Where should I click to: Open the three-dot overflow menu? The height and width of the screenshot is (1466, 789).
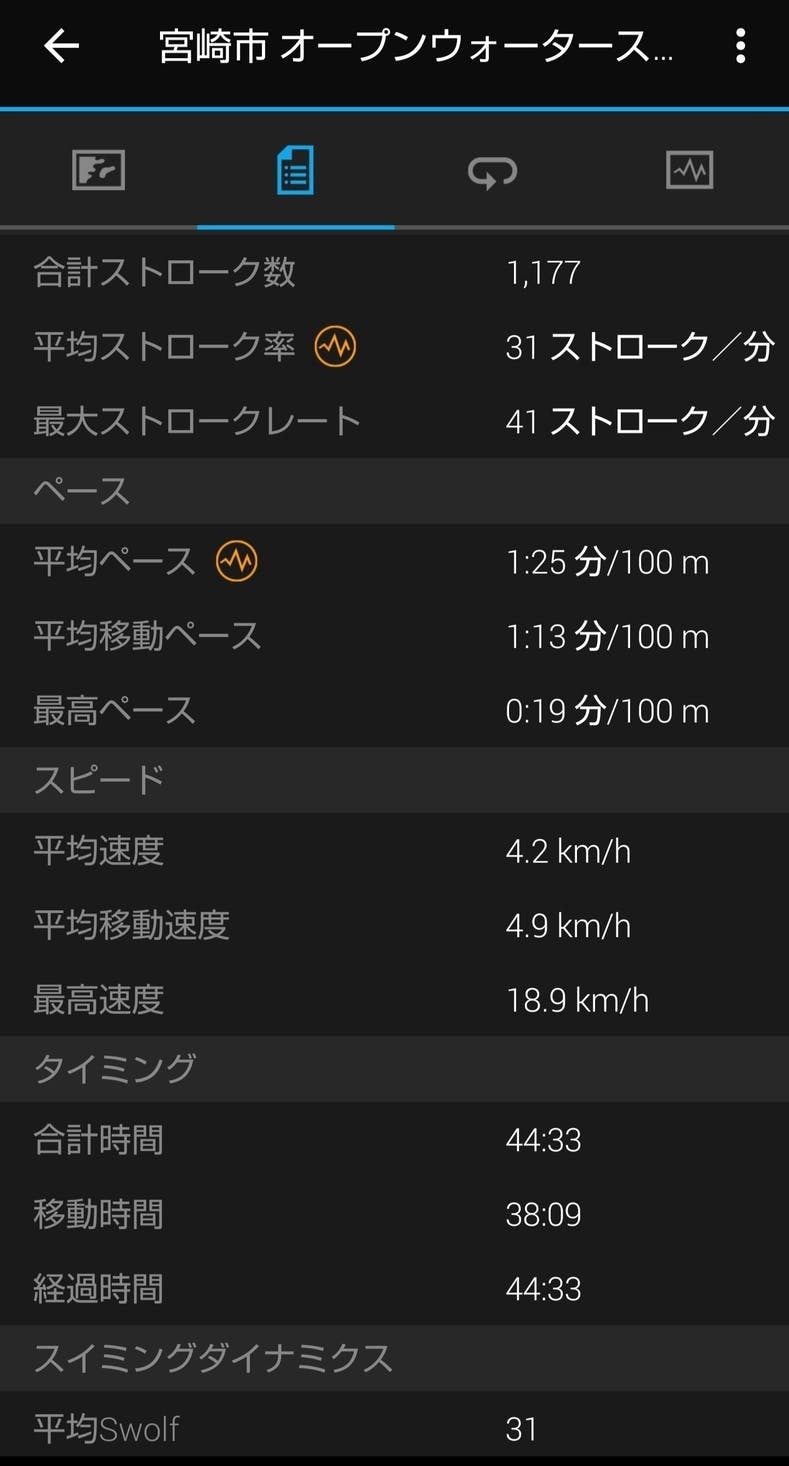tap(740, 46)
